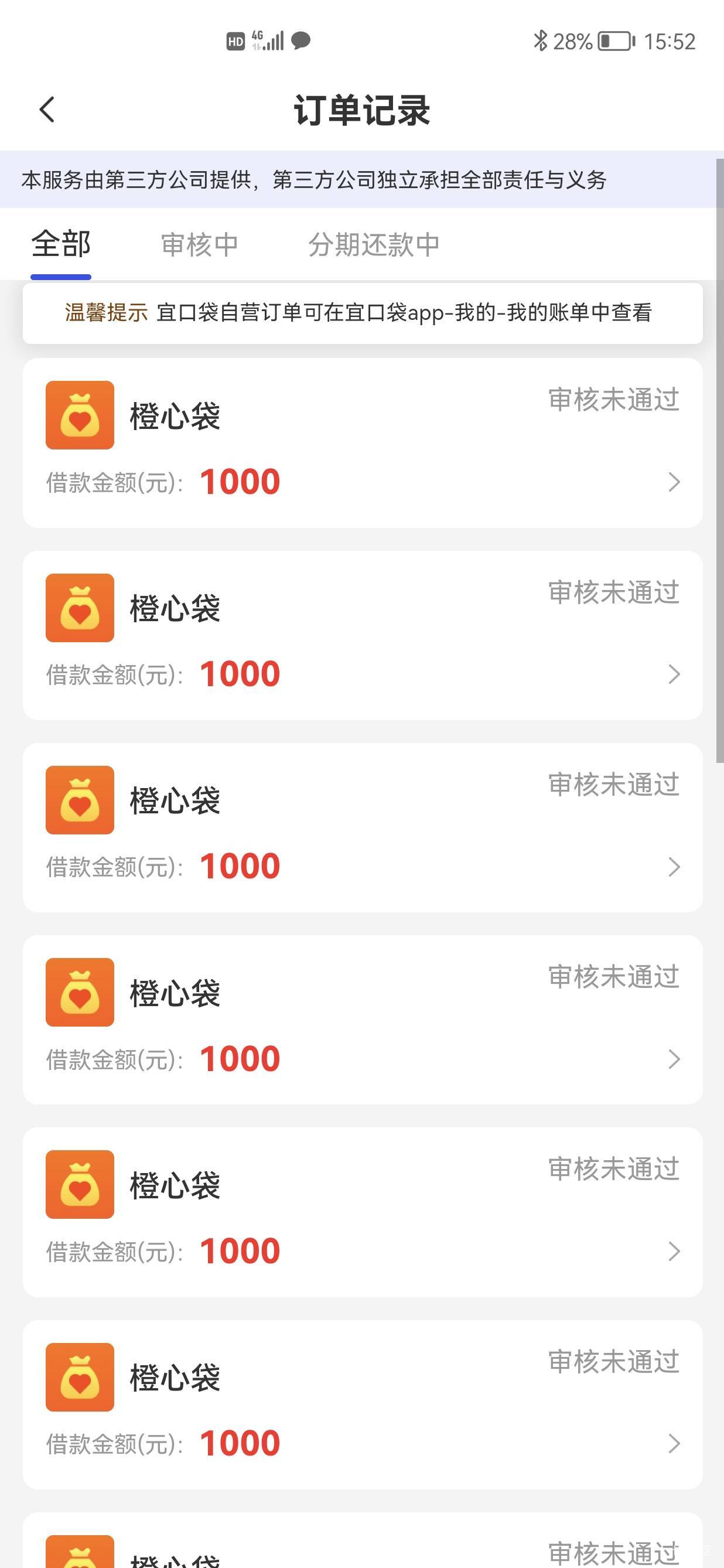Screen dimensions: 724x1568
Task: Switch to the 审核中 tab
Action: 199,245
